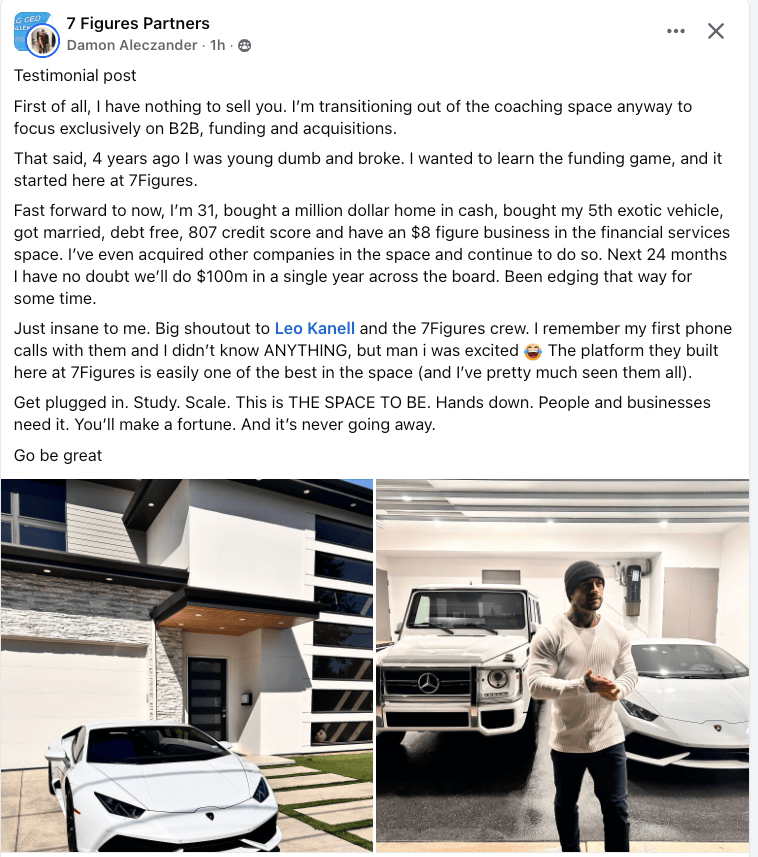Open the tagged Leo Kanell profile link

pyautogui.click(x=314, y=329)
